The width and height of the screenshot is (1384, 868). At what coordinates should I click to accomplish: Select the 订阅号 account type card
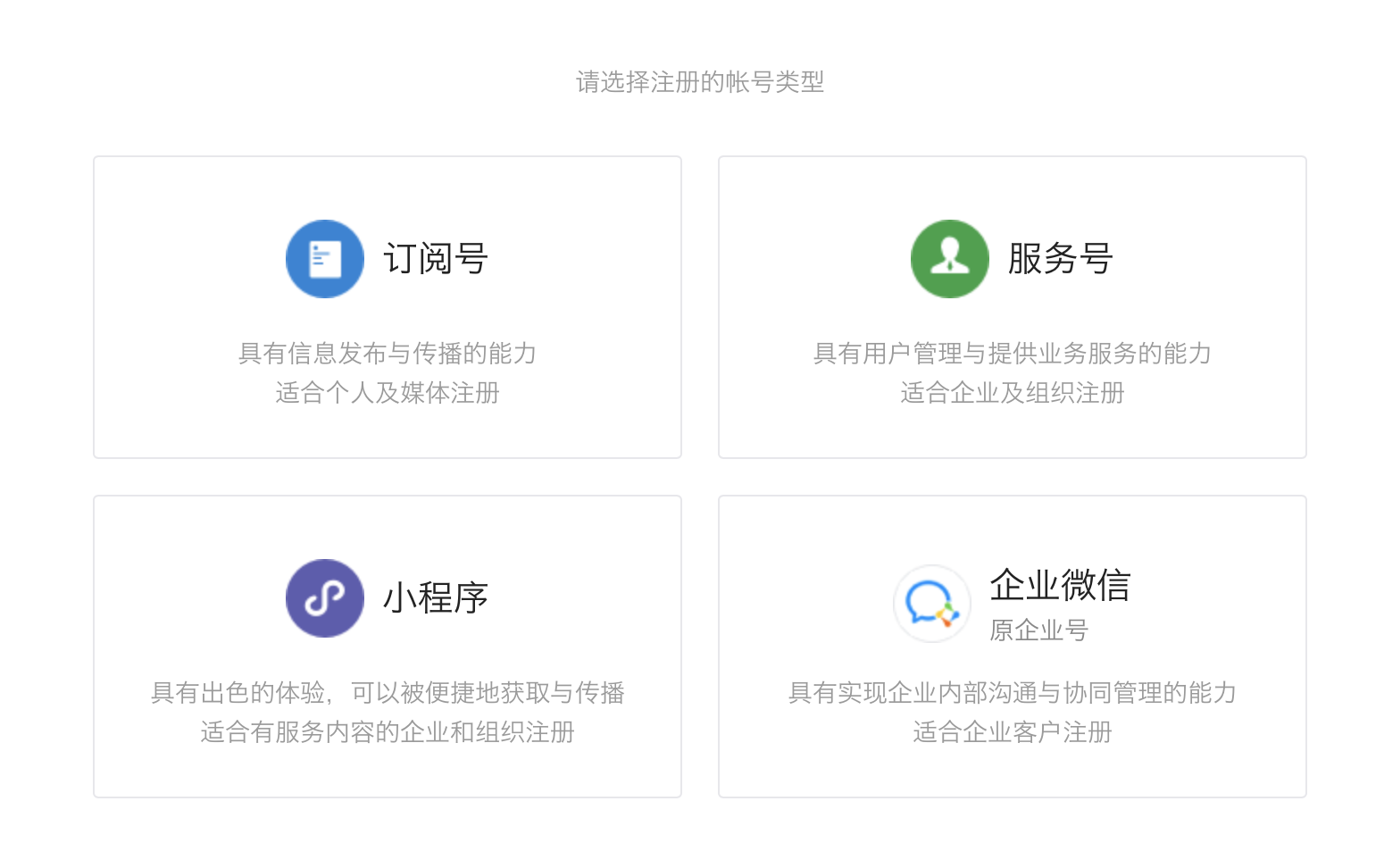point(387,307)
